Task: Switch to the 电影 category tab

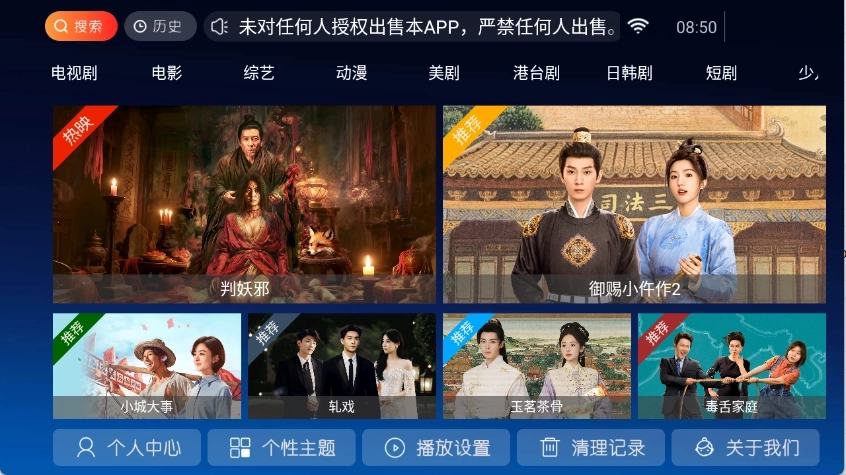Action: [167, 73]
